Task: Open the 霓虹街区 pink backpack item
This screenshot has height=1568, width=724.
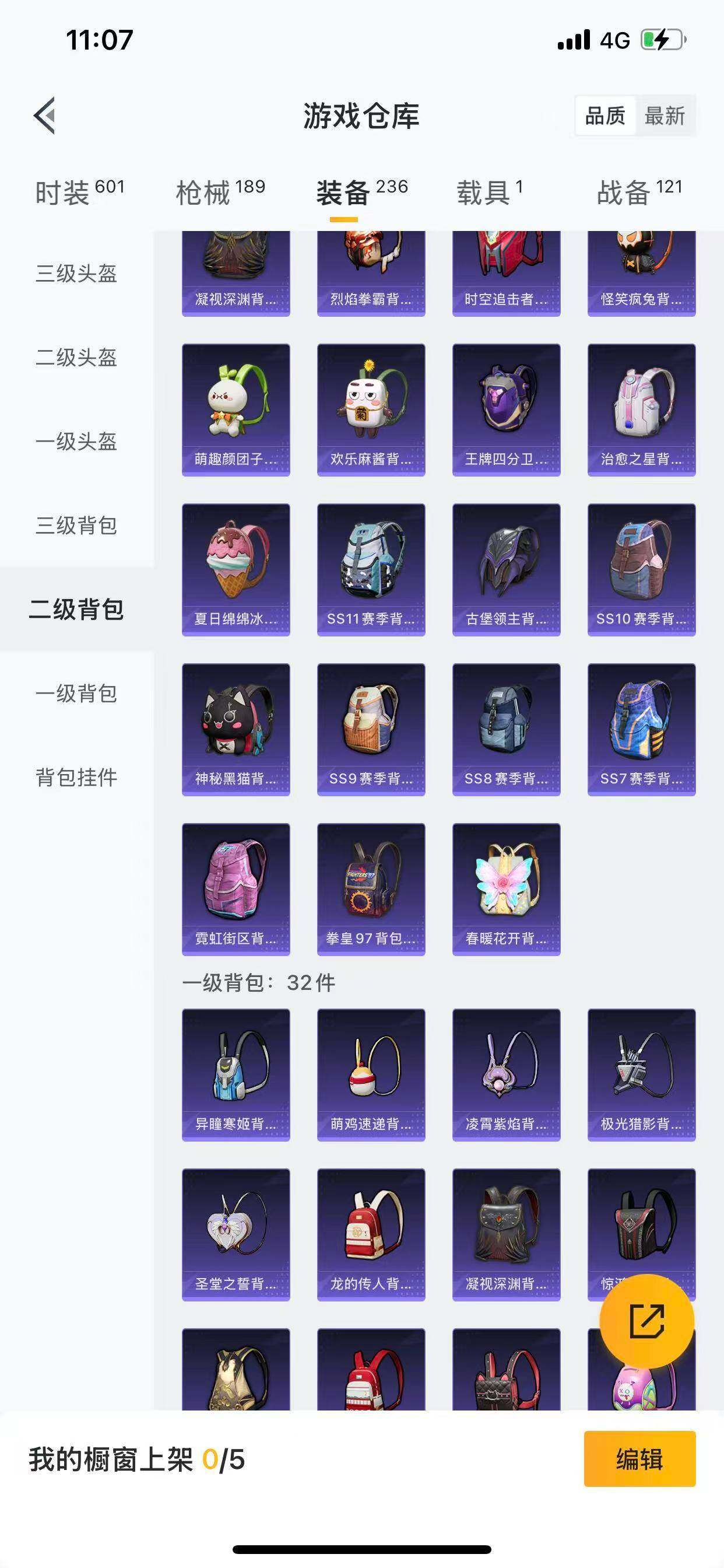Action: [236, 885]
